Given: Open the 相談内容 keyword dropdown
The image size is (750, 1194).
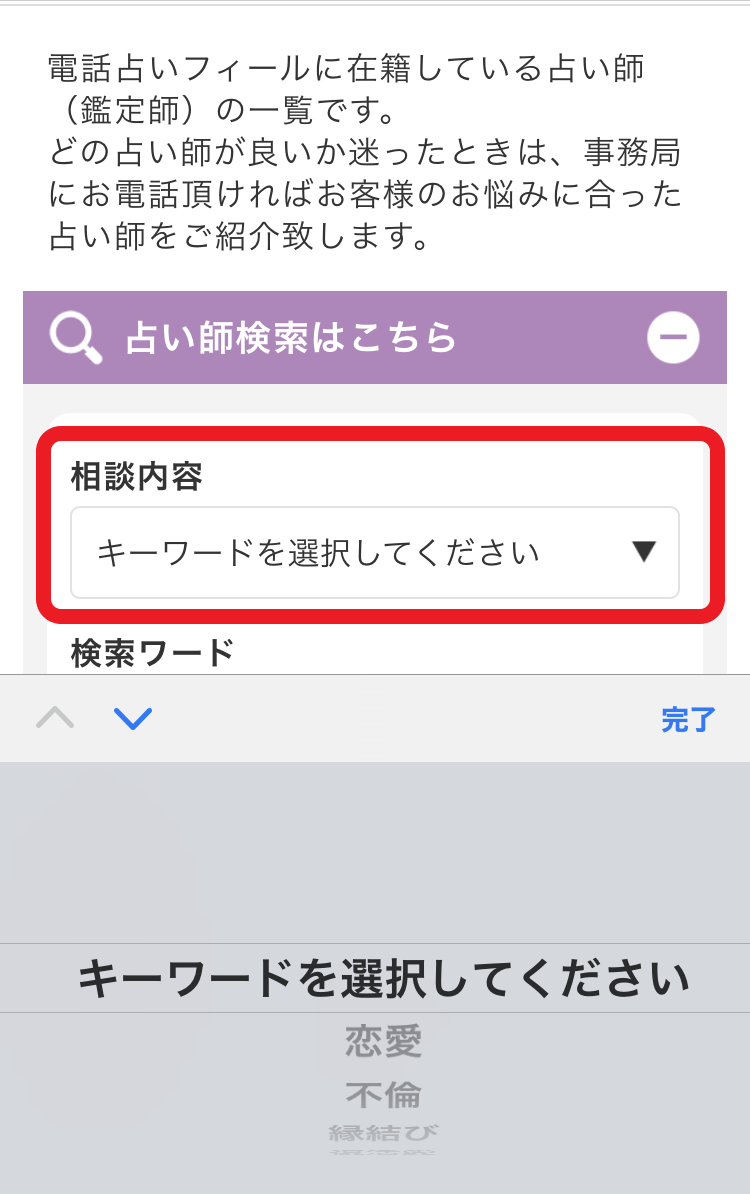Looking at the screenshot, I should click(375, 552).
